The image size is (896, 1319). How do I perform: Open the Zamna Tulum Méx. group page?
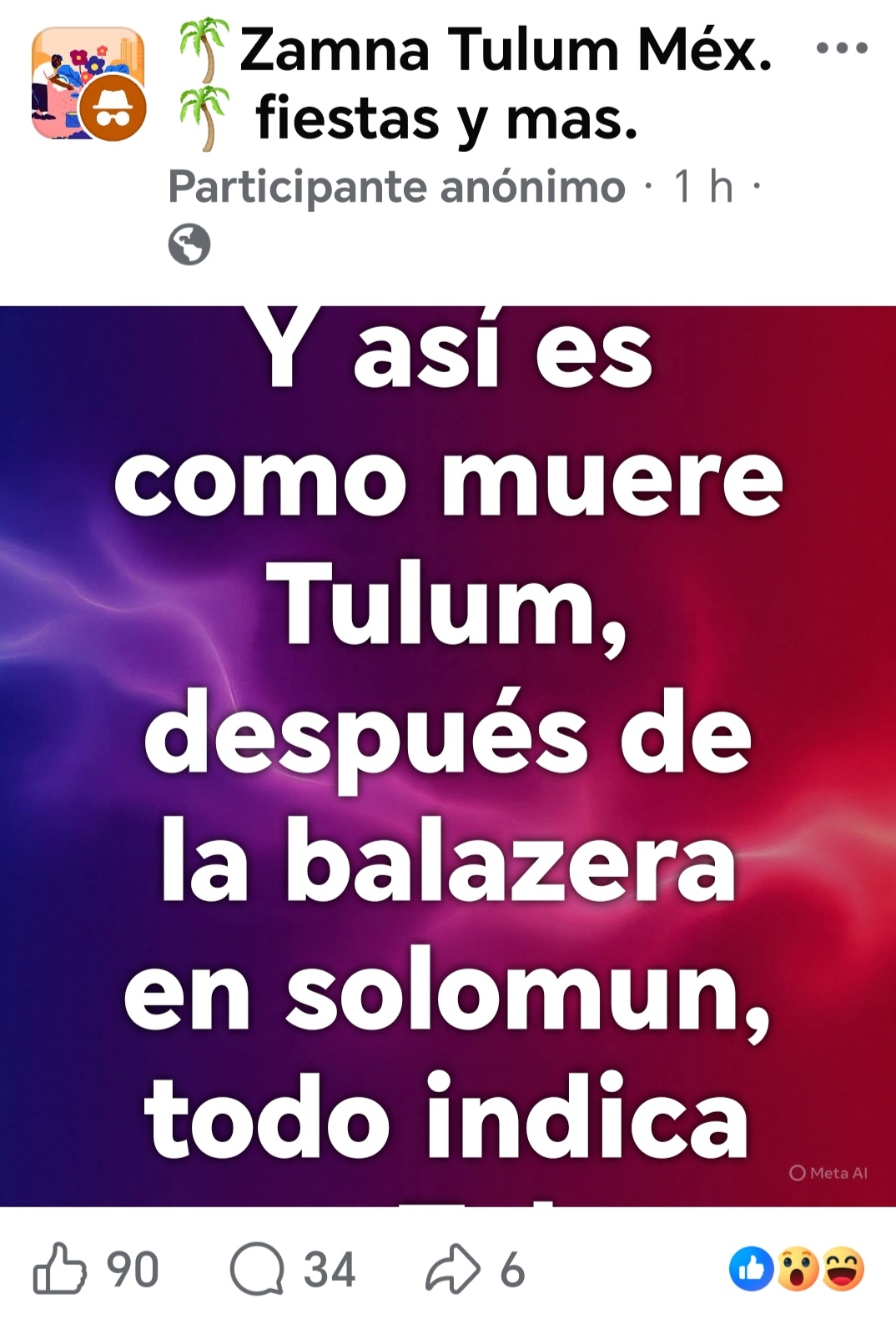pos(504,50)
